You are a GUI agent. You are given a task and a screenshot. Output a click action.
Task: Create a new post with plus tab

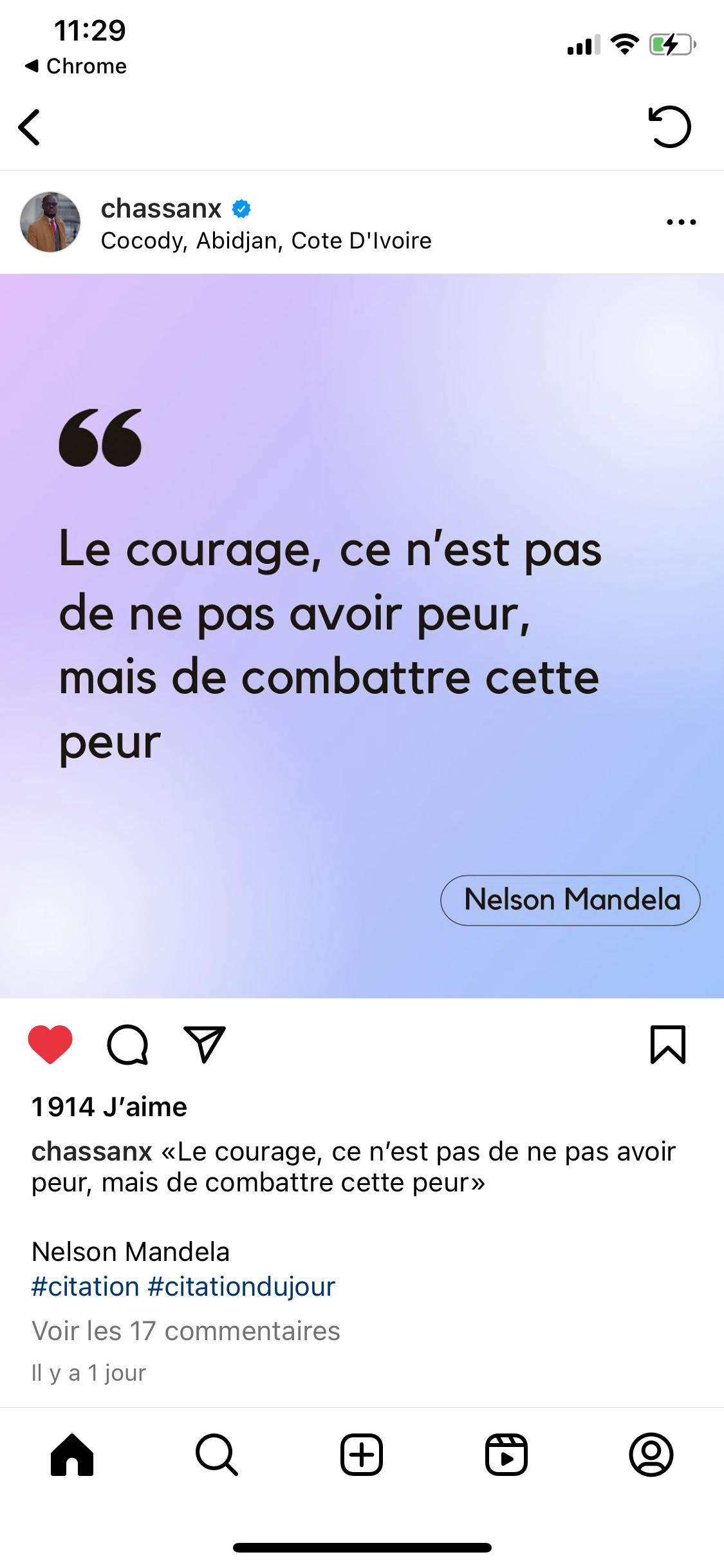362,1455
